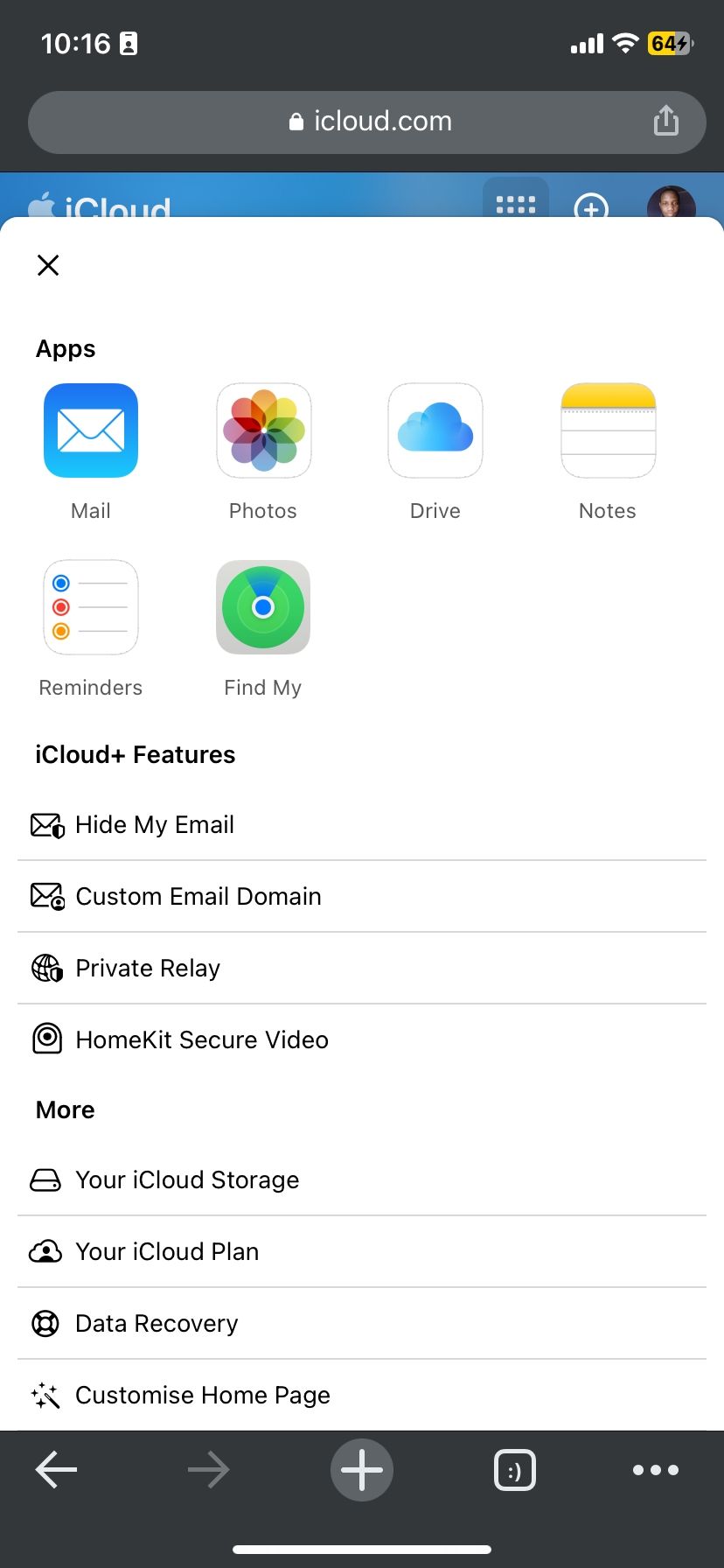Image resolution: width=724 pixels, height=1568 pixels.
Task: Open the Drive app icon
Action: point(435,430)
